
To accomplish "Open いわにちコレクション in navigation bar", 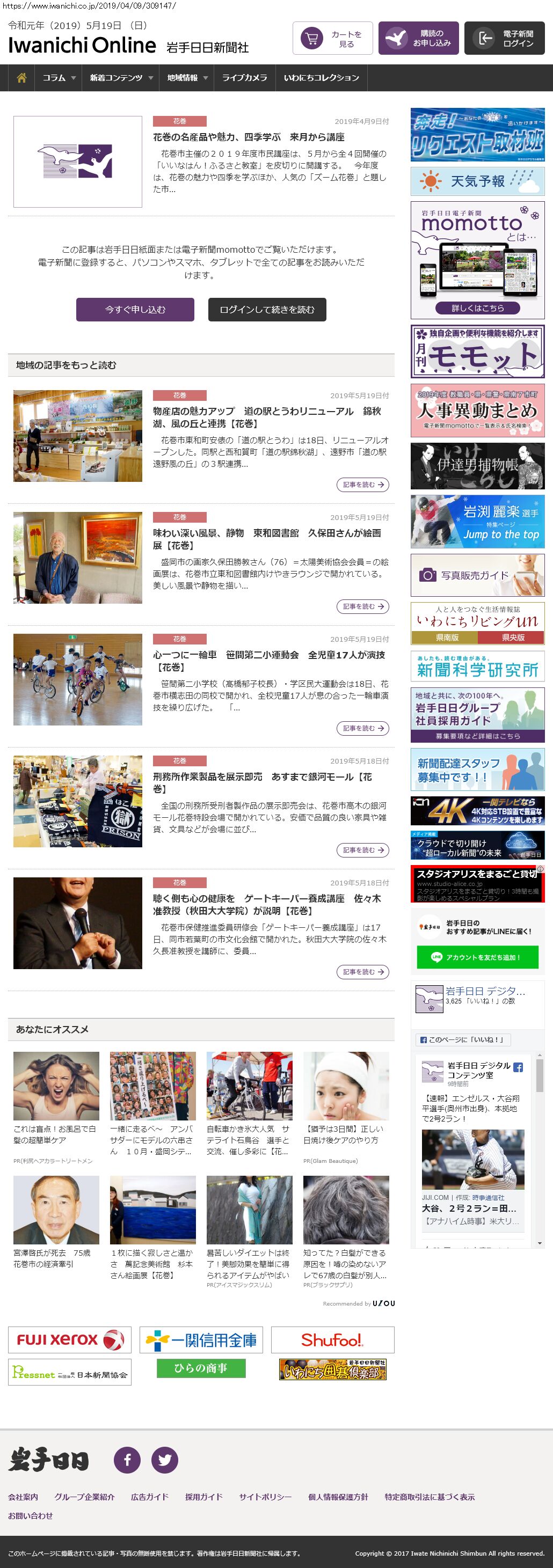I will [321, 78].
